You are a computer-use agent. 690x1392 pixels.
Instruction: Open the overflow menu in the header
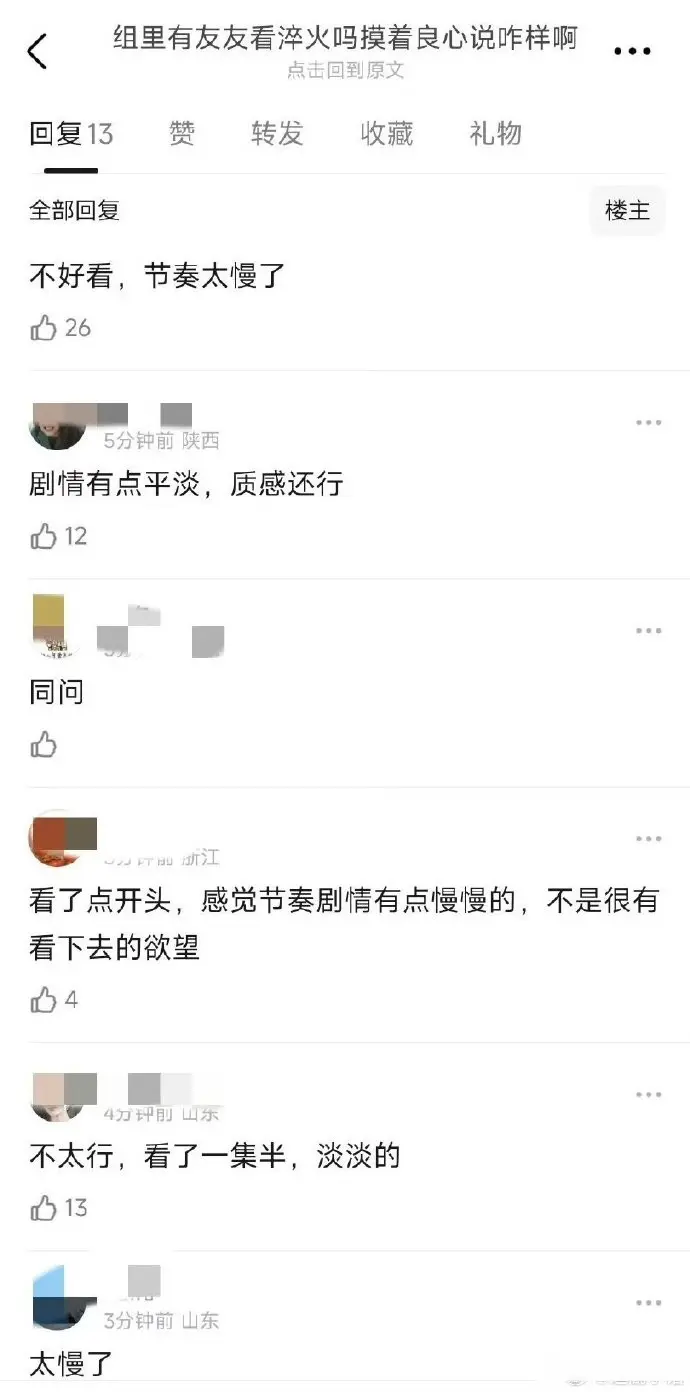click(x=632, y=51)
